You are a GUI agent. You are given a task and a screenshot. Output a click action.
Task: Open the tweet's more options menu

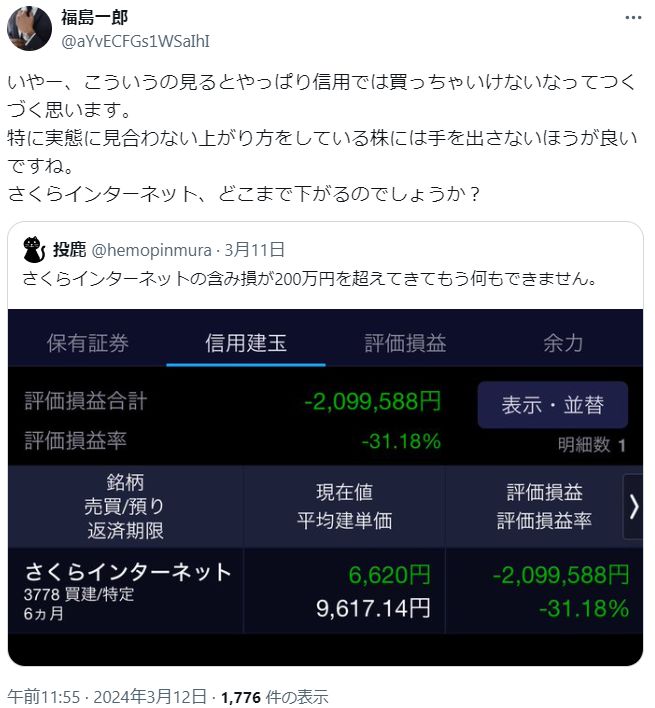633,18
